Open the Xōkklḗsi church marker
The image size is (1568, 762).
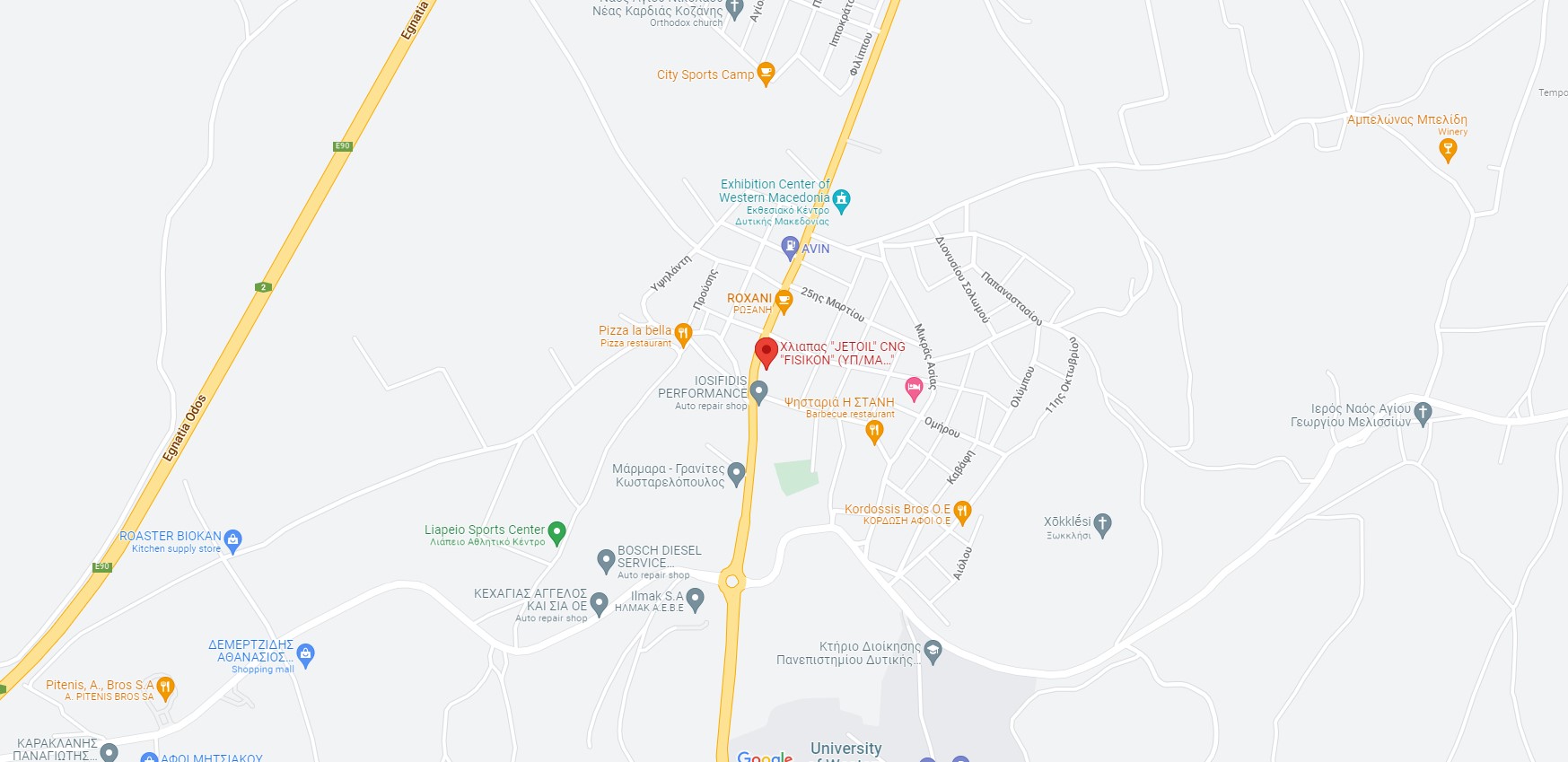click(1103, 524)
